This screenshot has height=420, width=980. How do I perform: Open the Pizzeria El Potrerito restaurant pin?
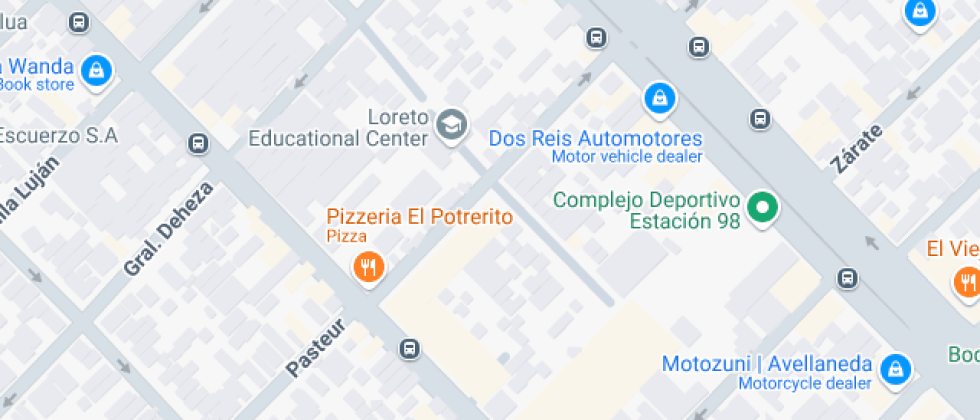(x=369, y=267)
